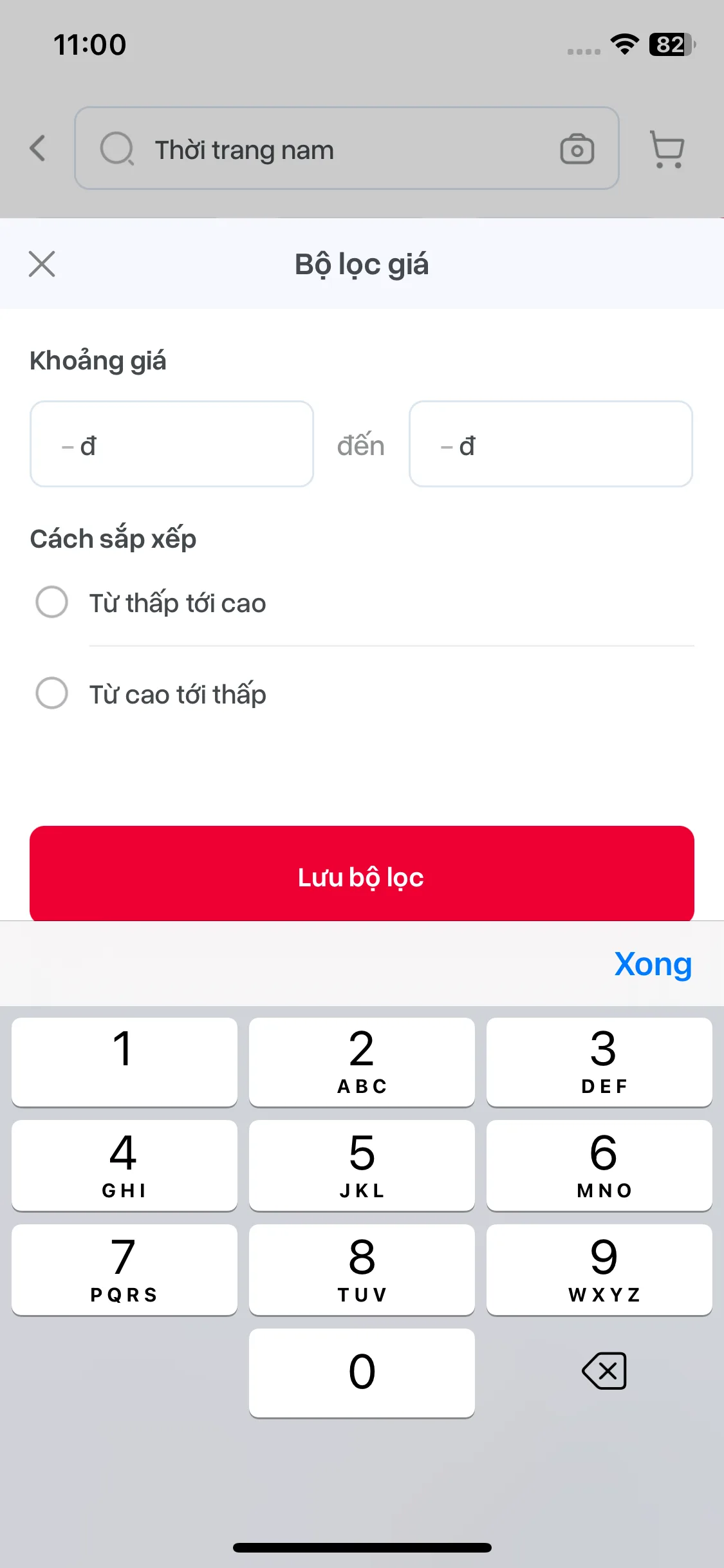Select Từ cao tới thấp sorting

[x=52, y=693]
